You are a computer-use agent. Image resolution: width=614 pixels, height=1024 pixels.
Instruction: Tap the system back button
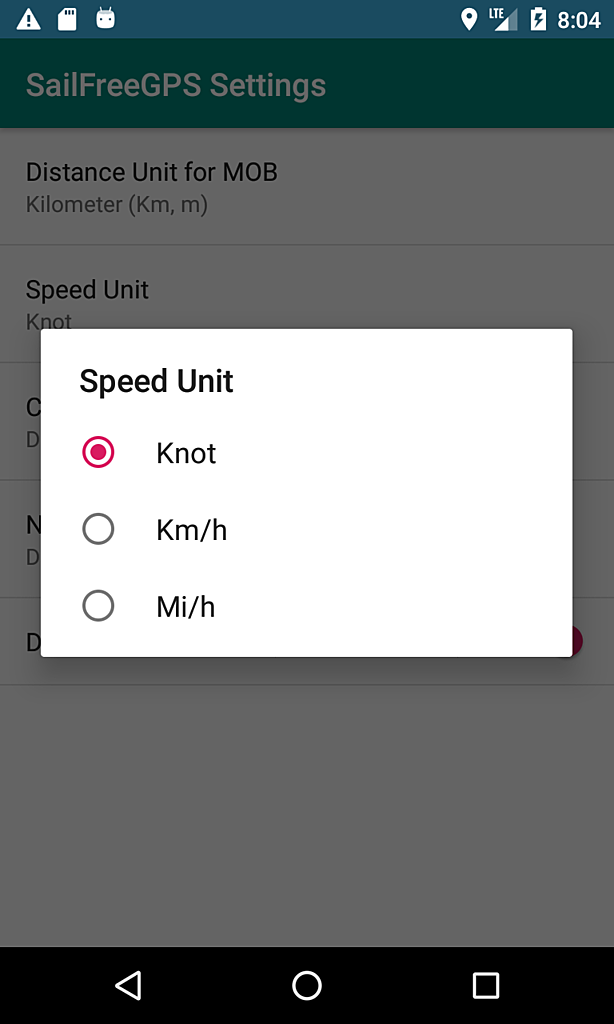[x=128, y=985]
